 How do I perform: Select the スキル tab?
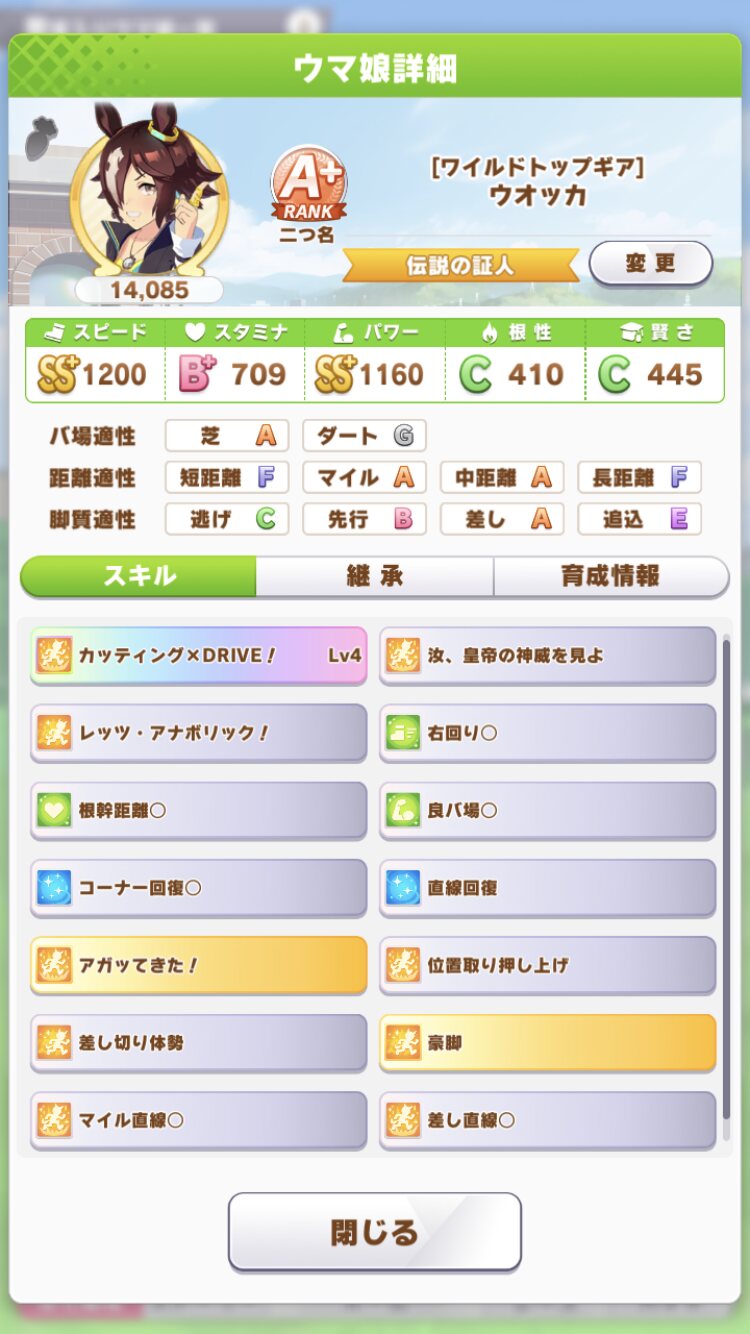coord(139,577)
